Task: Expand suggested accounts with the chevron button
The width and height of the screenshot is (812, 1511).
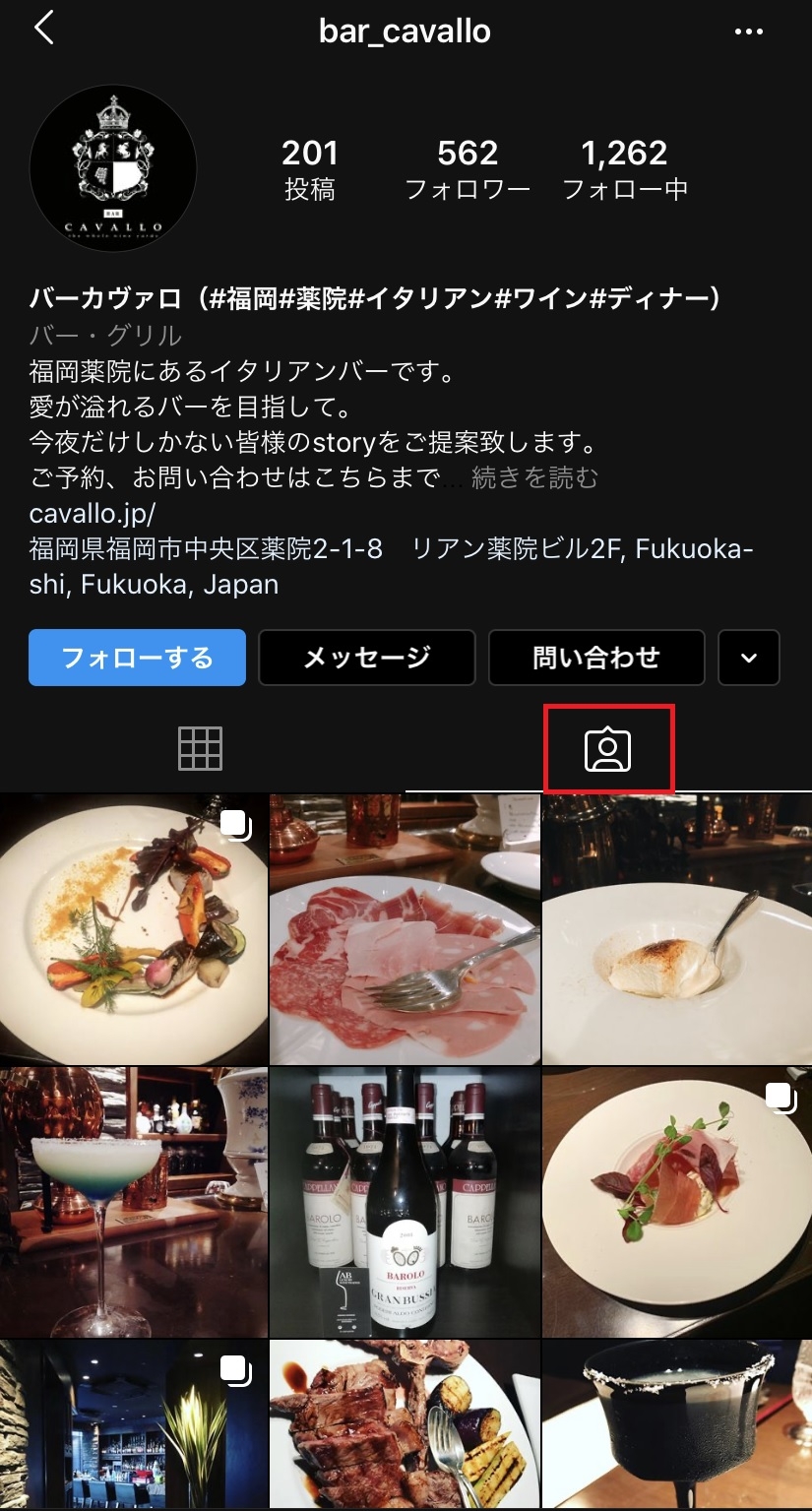Action: pos(749,658)
